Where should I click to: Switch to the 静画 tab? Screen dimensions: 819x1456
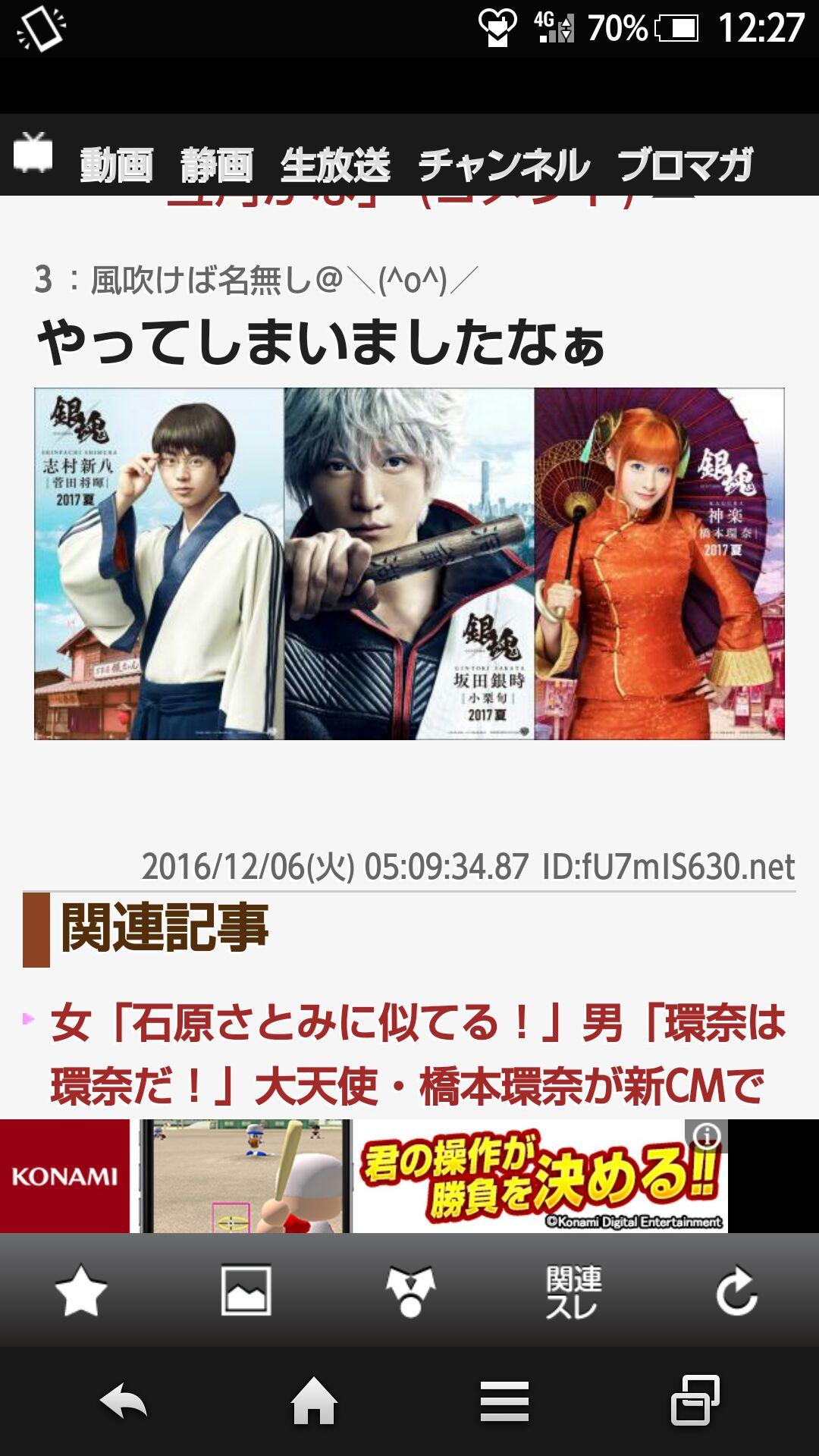[217, 165]
